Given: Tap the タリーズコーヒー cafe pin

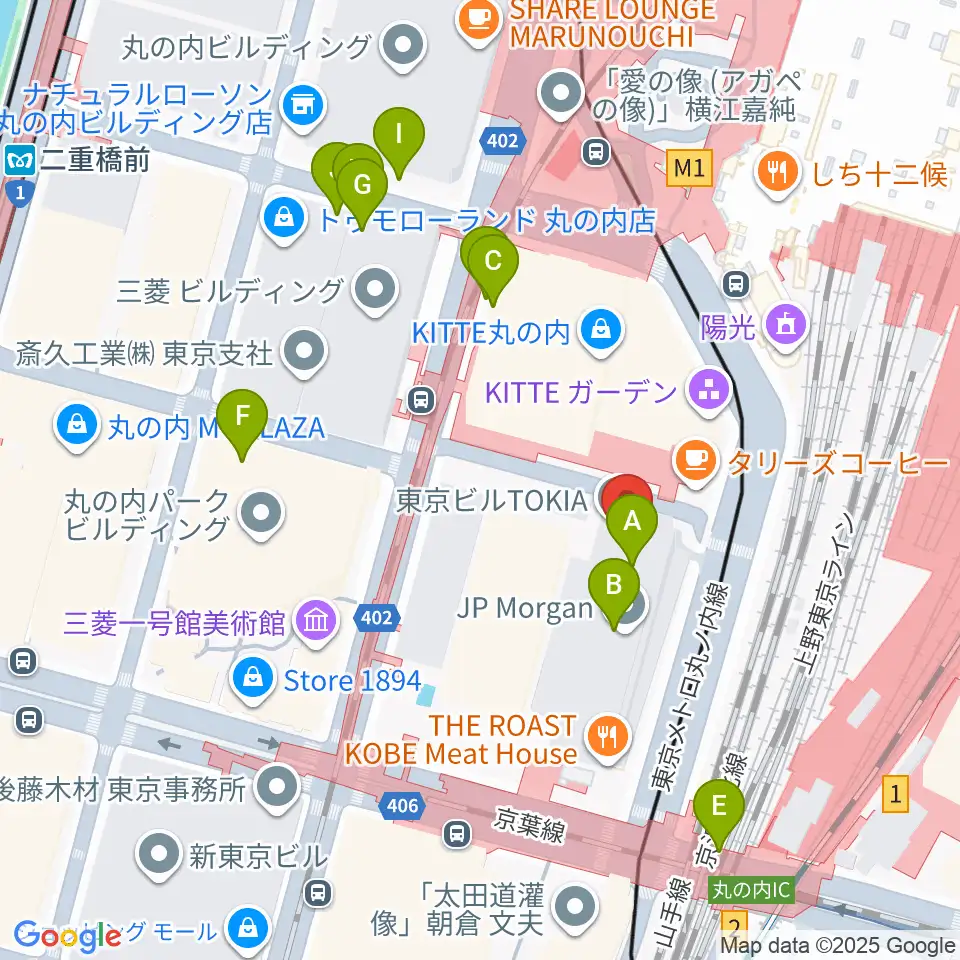Looking at the screenshot, I should tap(696, 461).
